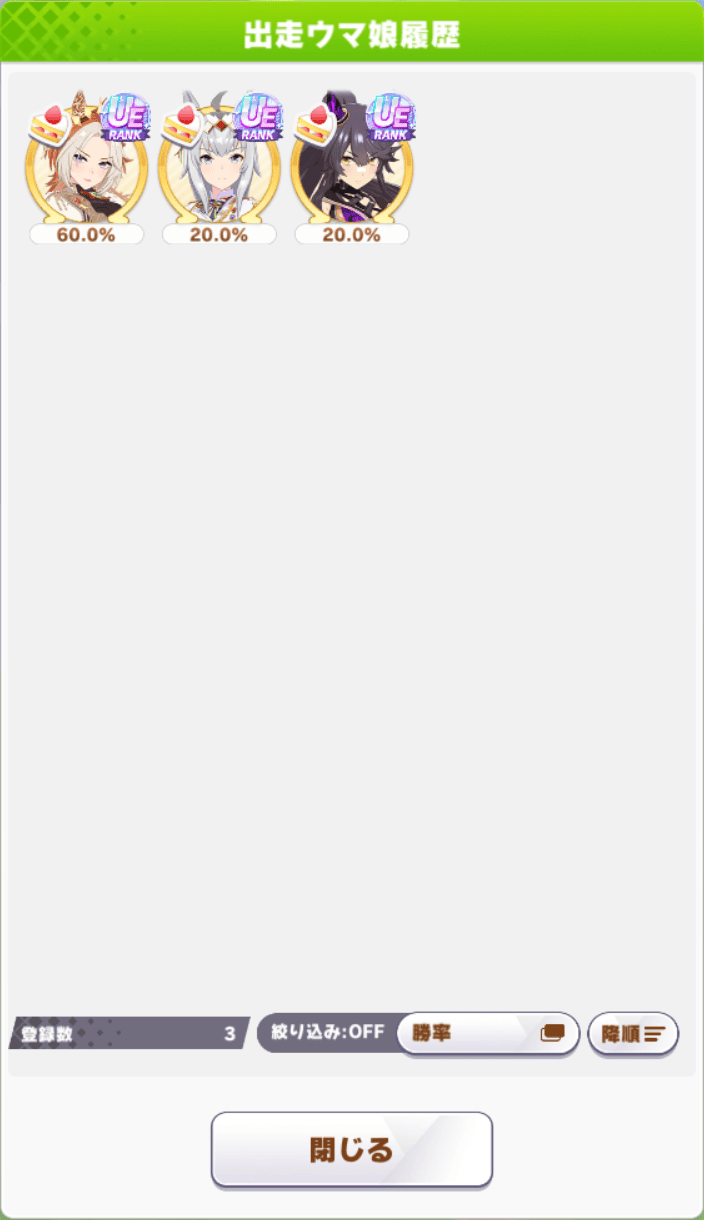Viewport: 704px width, 1220px height.
Task: Tap the 閉じる button to close
Action: [x=352, y=1150]
